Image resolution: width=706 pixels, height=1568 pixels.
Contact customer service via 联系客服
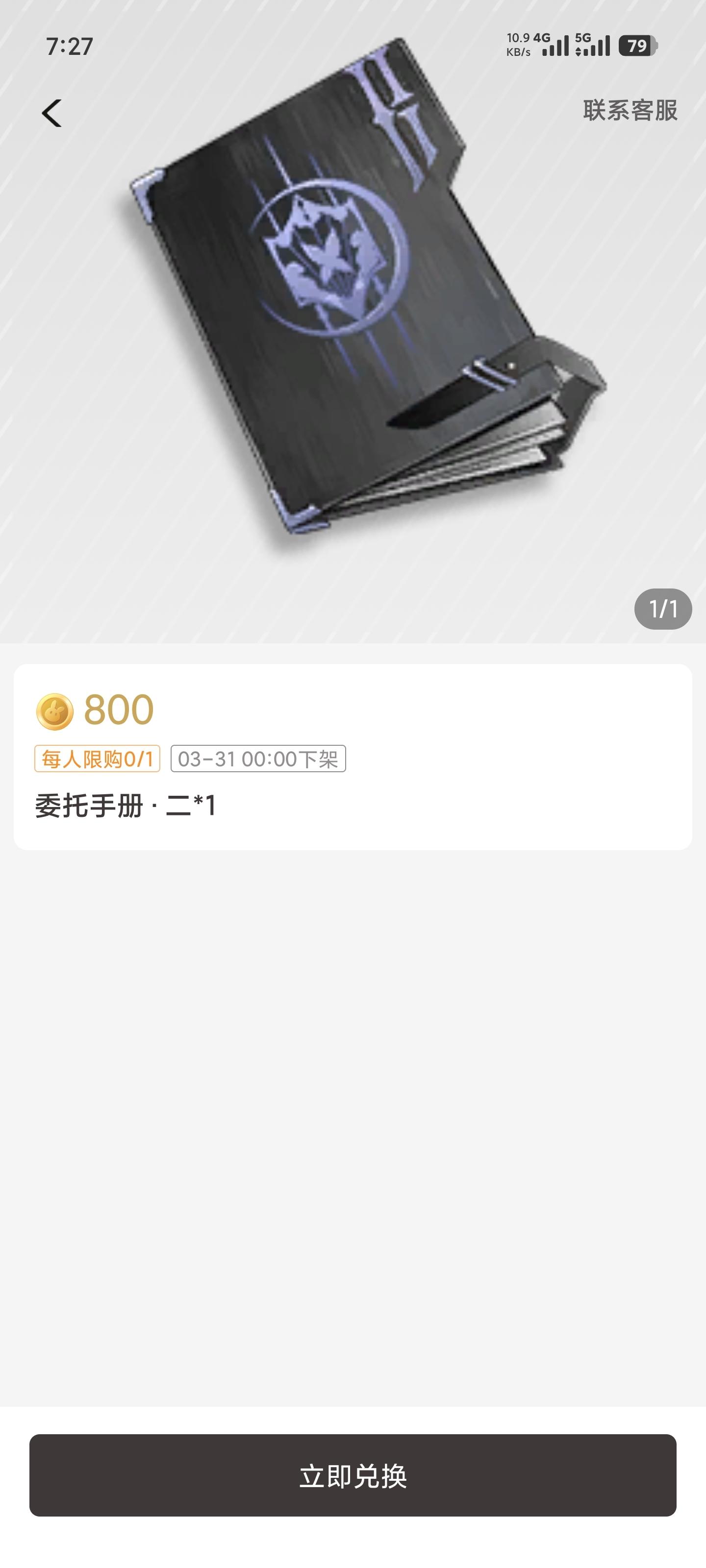[630, 110]
